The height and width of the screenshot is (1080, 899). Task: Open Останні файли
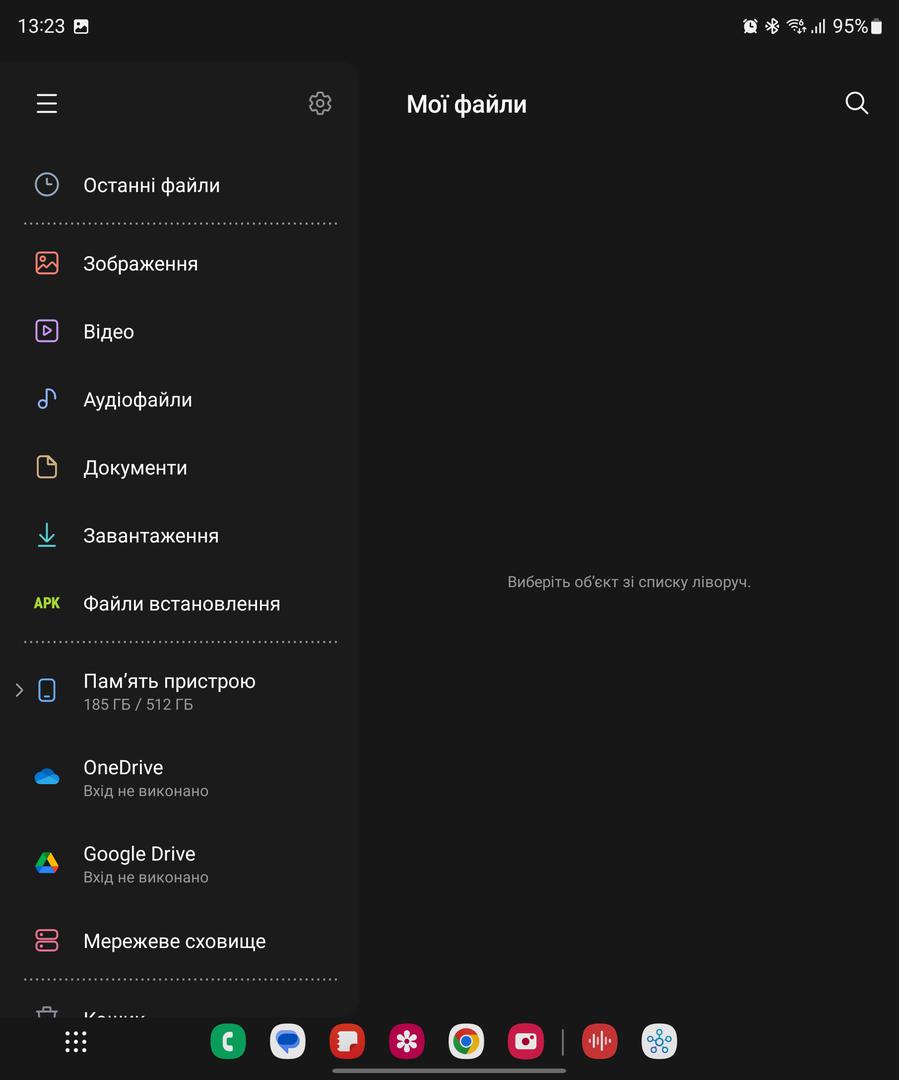pos(180,185)
